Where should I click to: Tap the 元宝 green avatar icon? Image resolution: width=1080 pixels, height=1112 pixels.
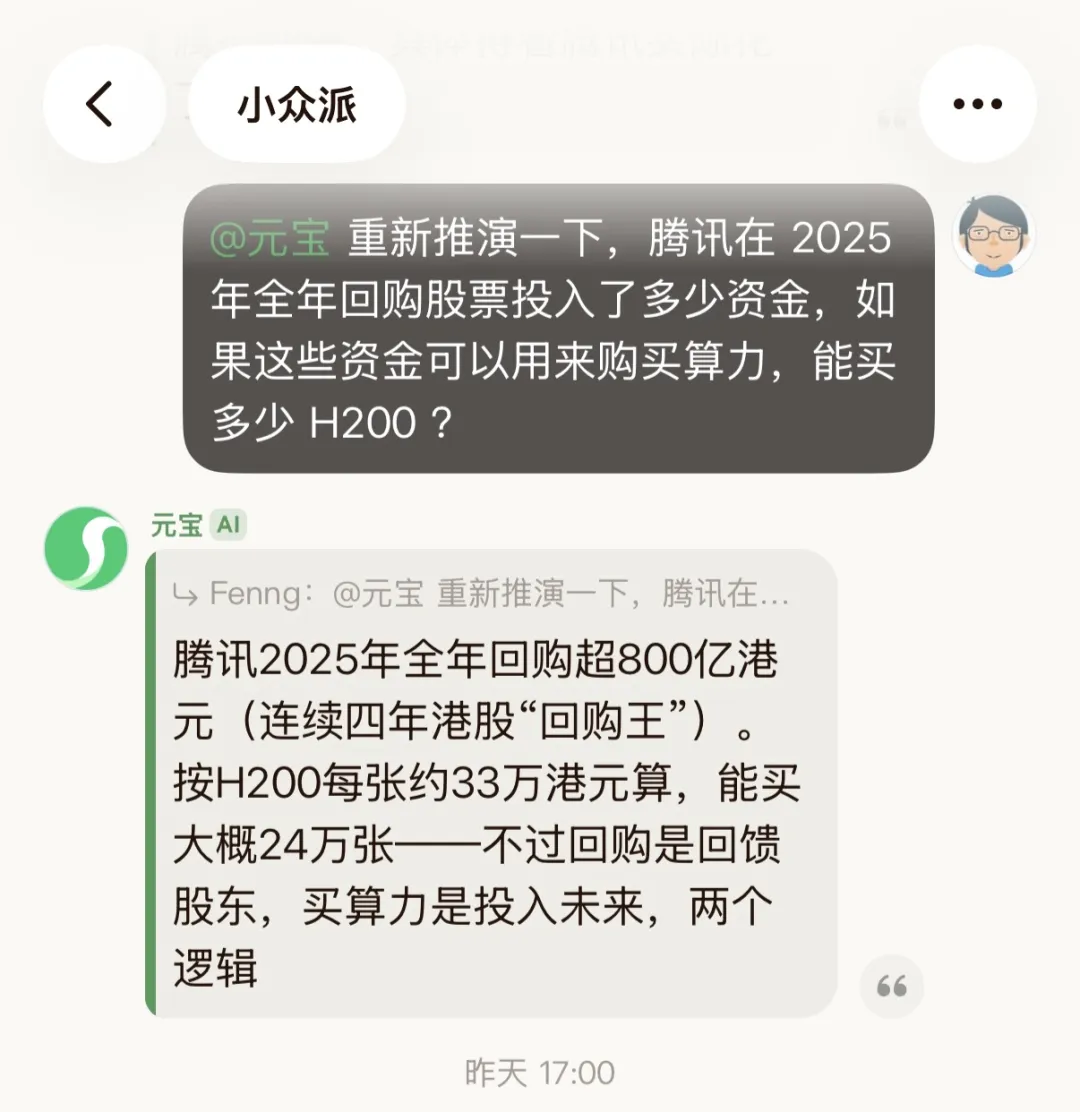pyautogui.click(x=85, y=550)
